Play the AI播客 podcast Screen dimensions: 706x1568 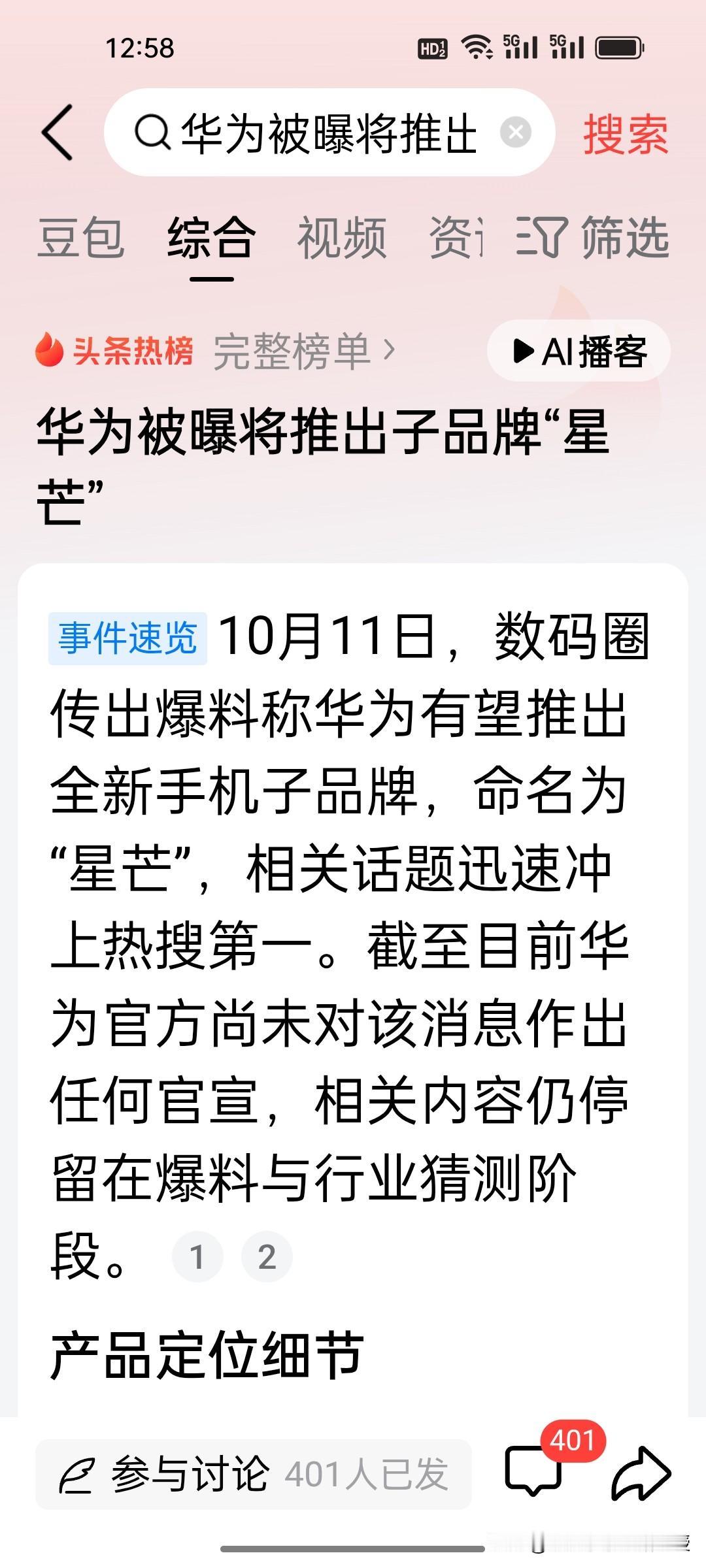(579, 351)
